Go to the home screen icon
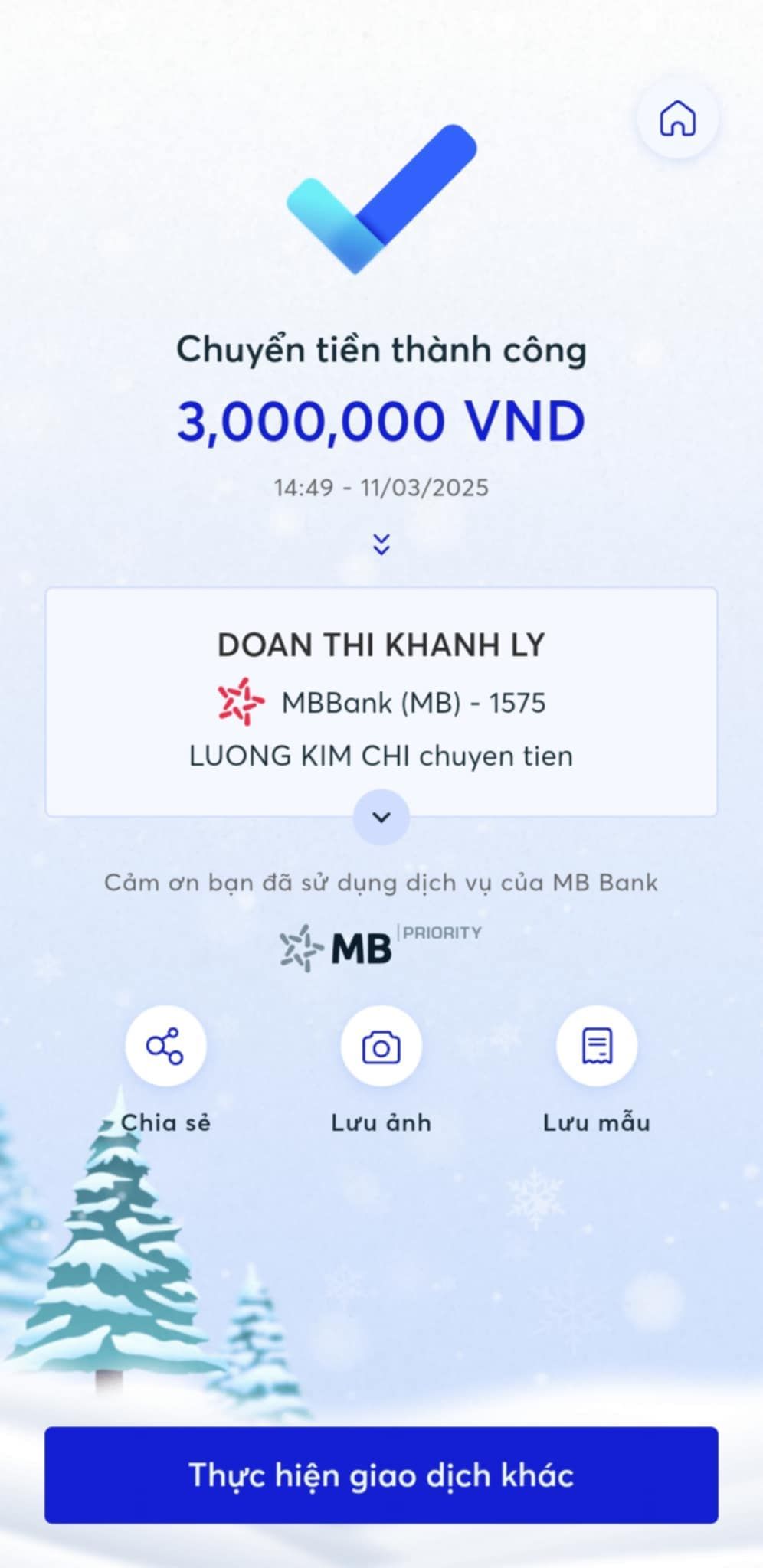The height and width of the screenshot is (1568, 763). 677,119
